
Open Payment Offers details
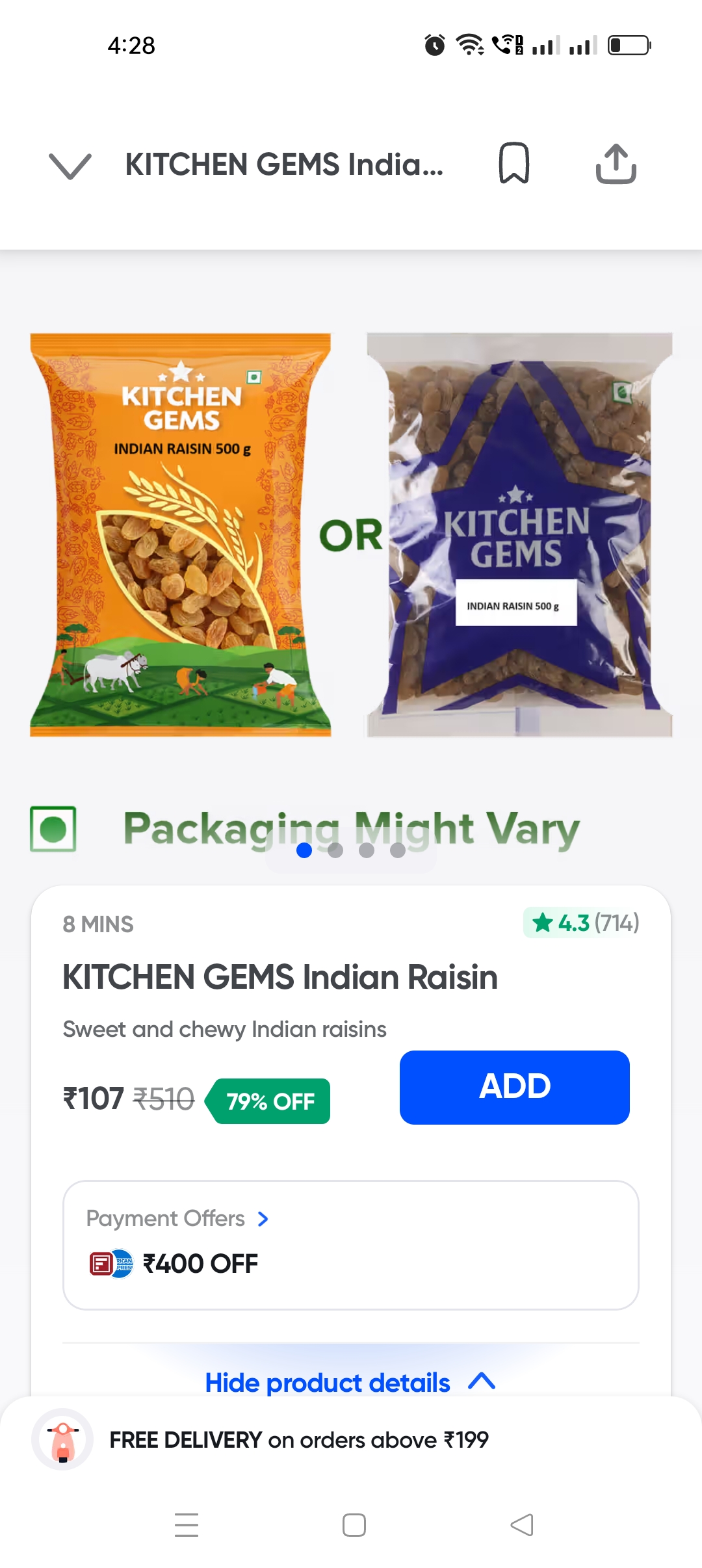pos(177,1218)
